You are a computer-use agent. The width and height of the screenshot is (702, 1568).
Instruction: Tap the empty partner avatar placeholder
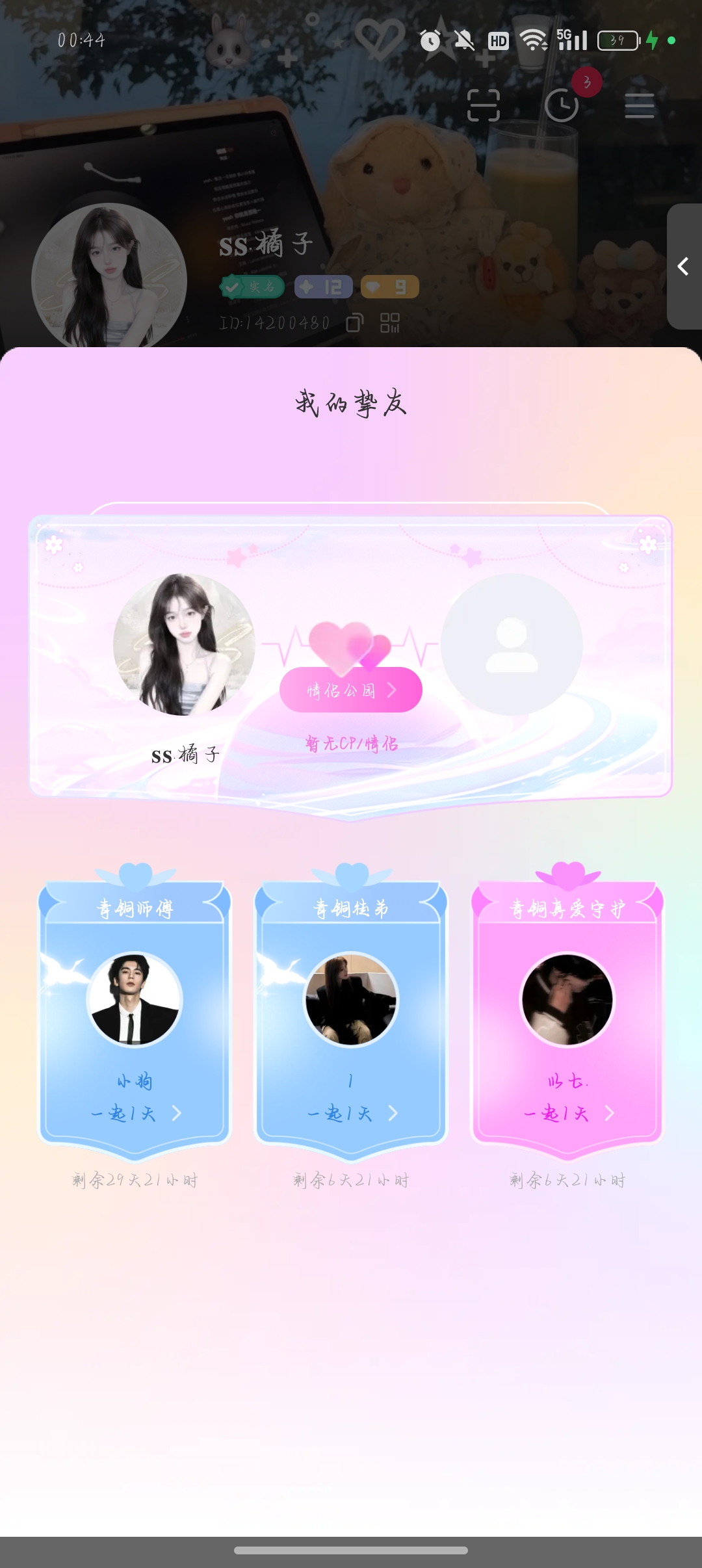512,645
